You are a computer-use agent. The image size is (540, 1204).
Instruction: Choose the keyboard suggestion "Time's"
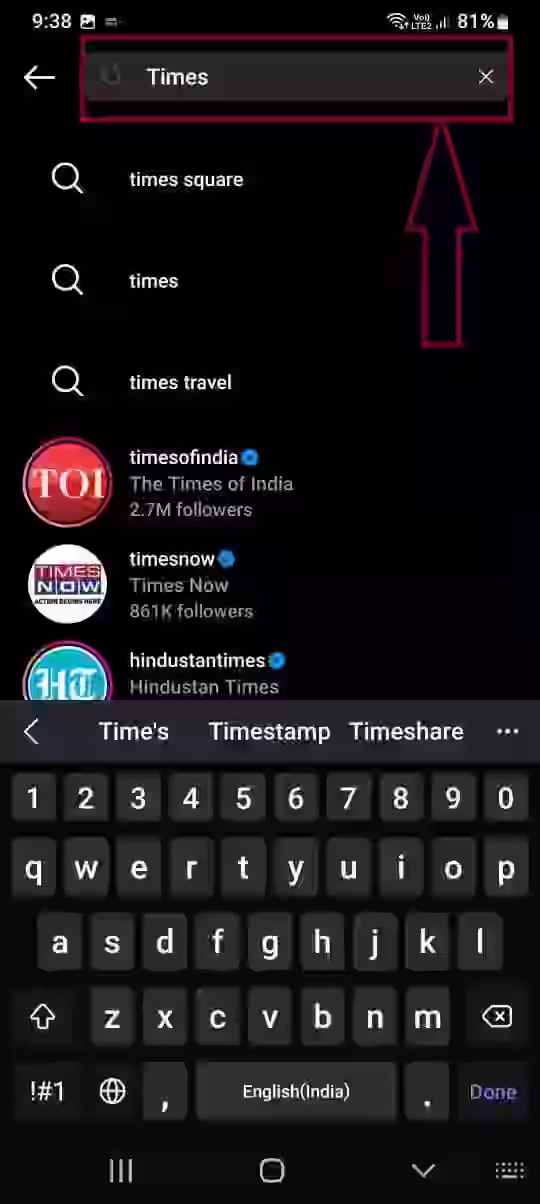[x=134, y=732]
